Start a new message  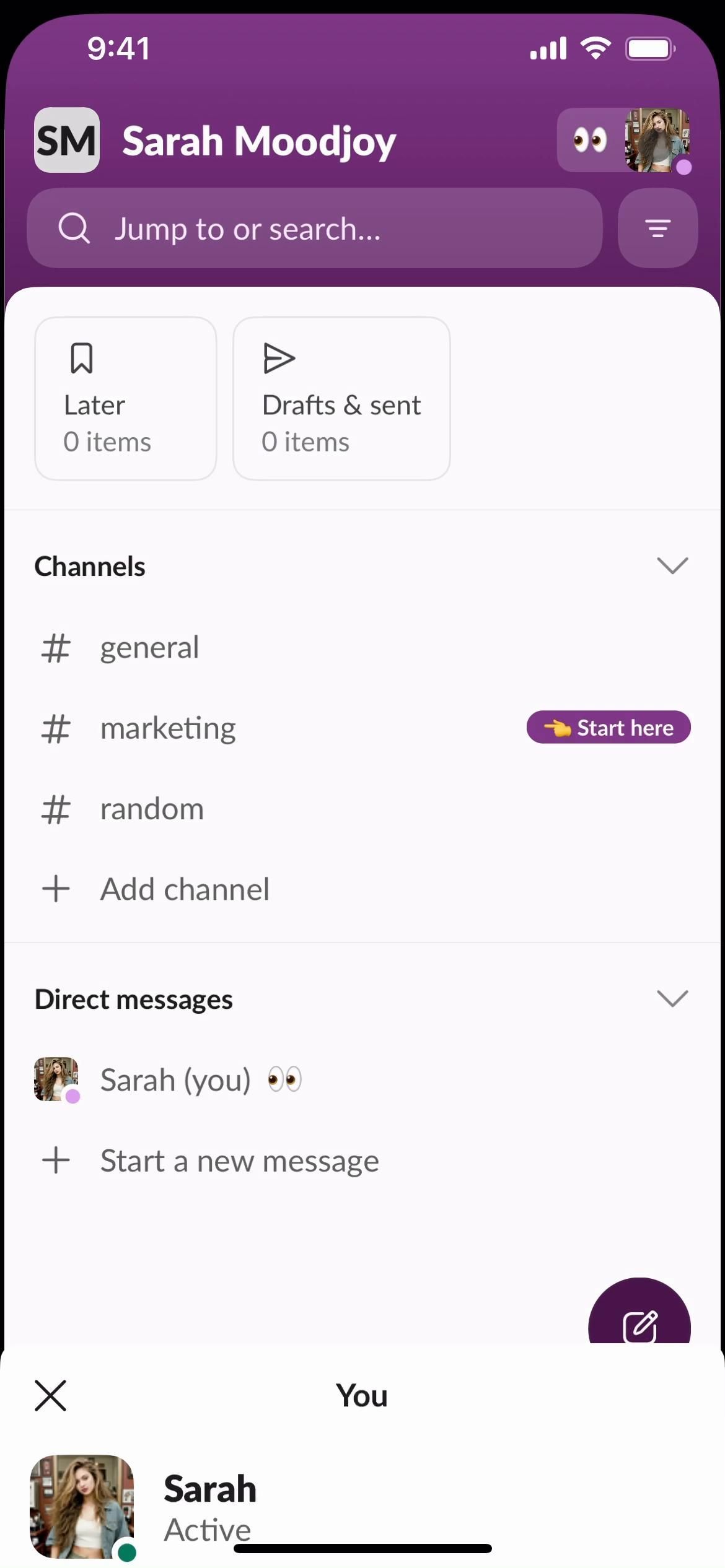(239, 1161)
